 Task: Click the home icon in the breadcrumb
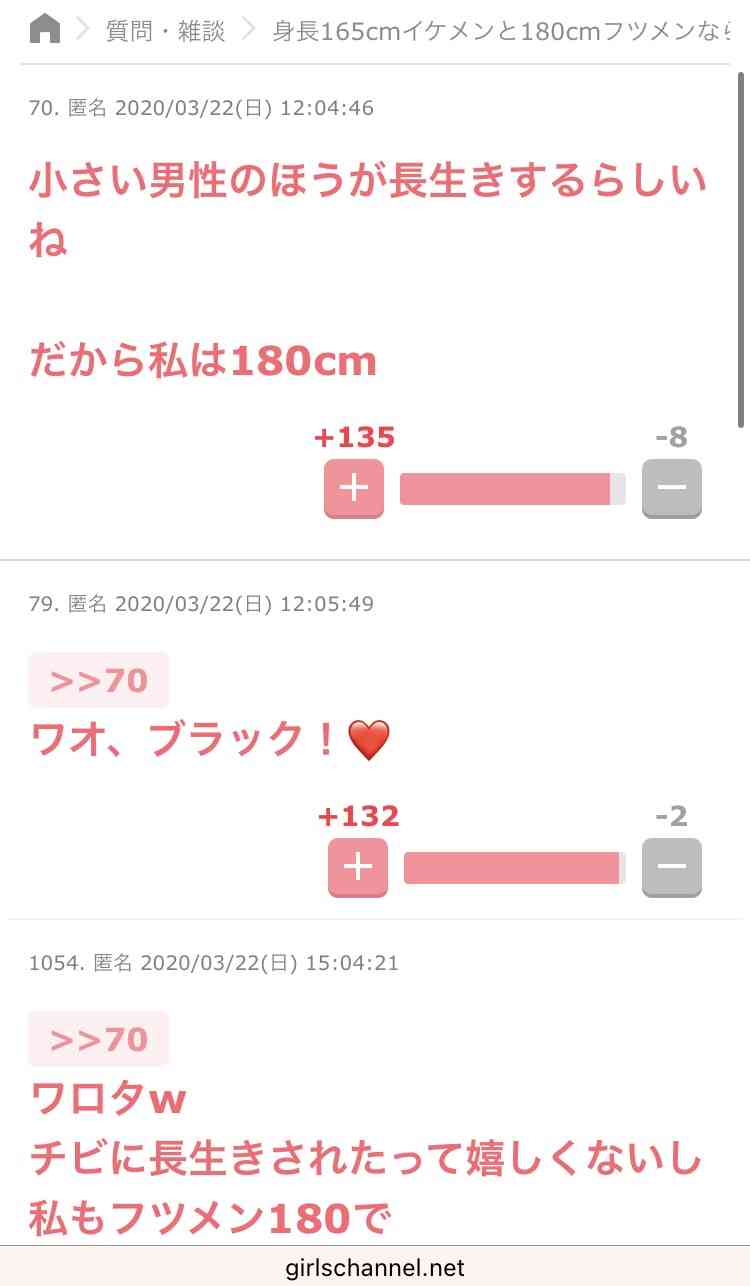(44, 30)
